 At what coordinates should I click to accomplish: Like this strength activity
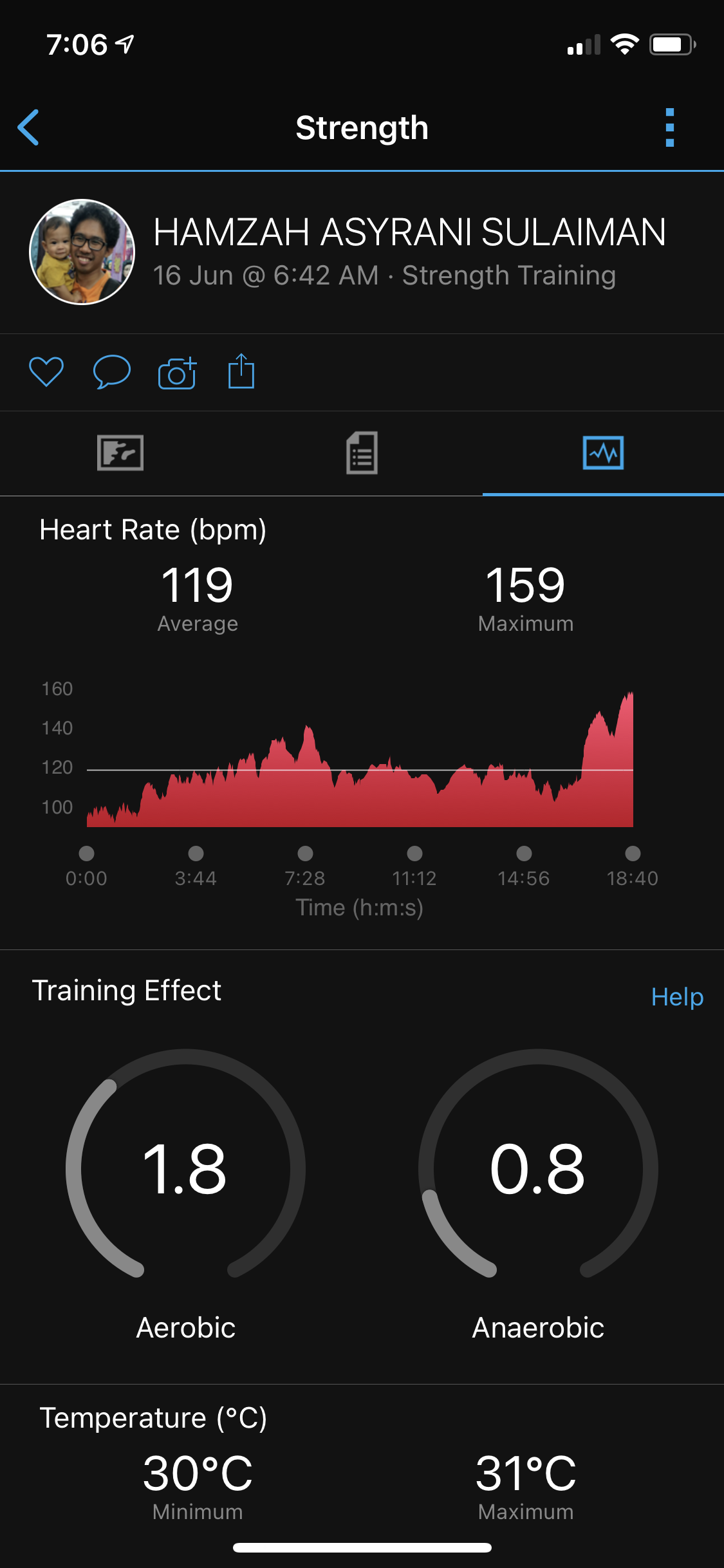click(46, 372)
